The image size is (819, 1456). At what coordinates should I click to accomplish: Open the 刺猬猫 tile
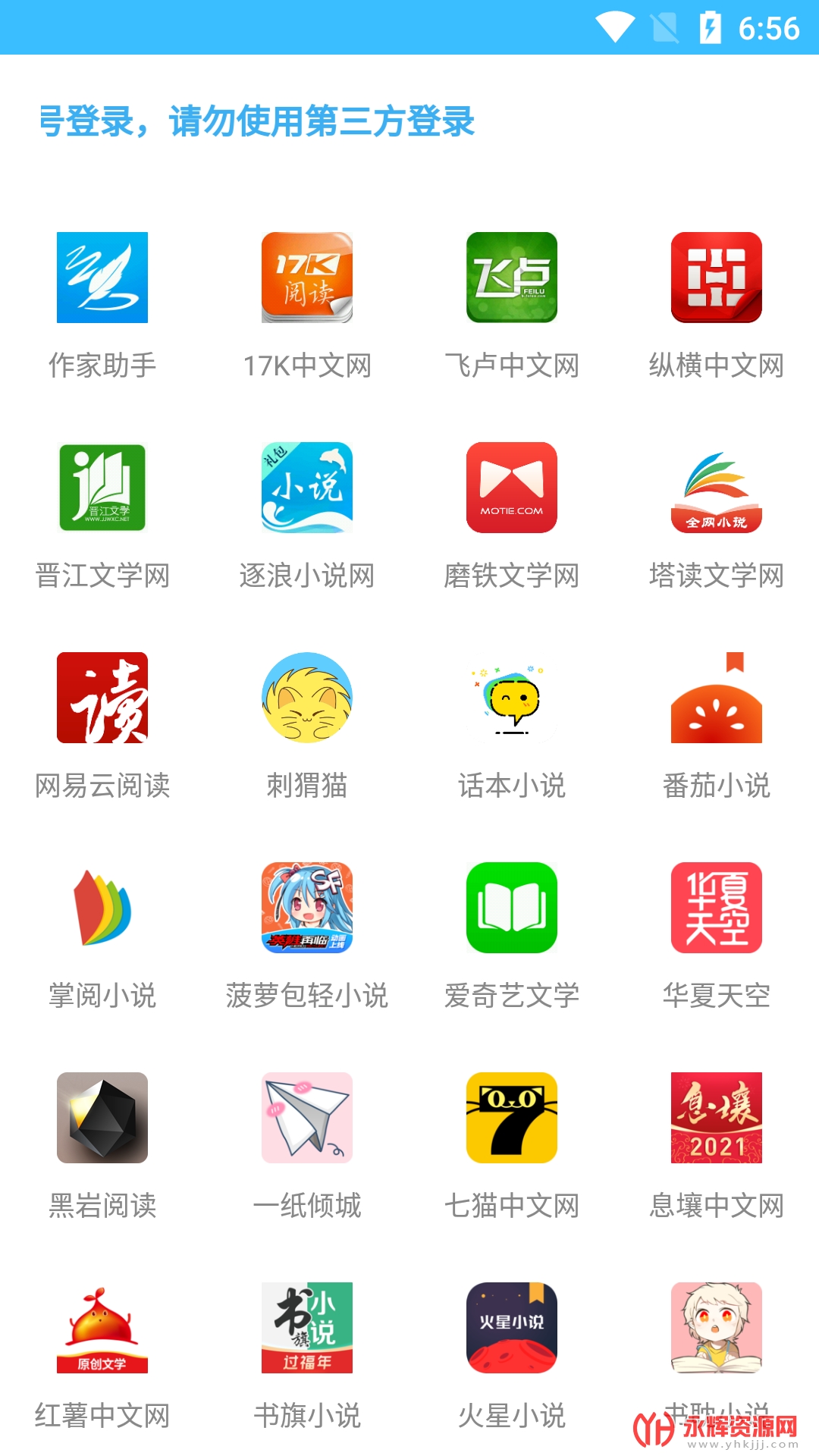(x=307, y=698)
